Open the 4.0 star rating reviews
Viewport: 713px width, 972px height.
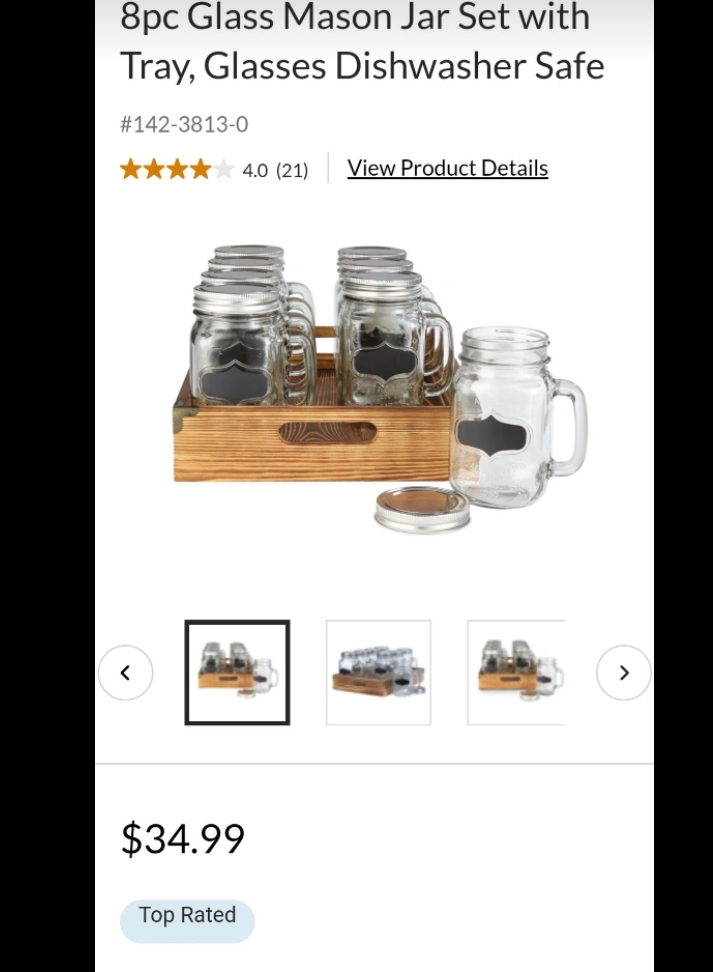click(x=213, y=170)
